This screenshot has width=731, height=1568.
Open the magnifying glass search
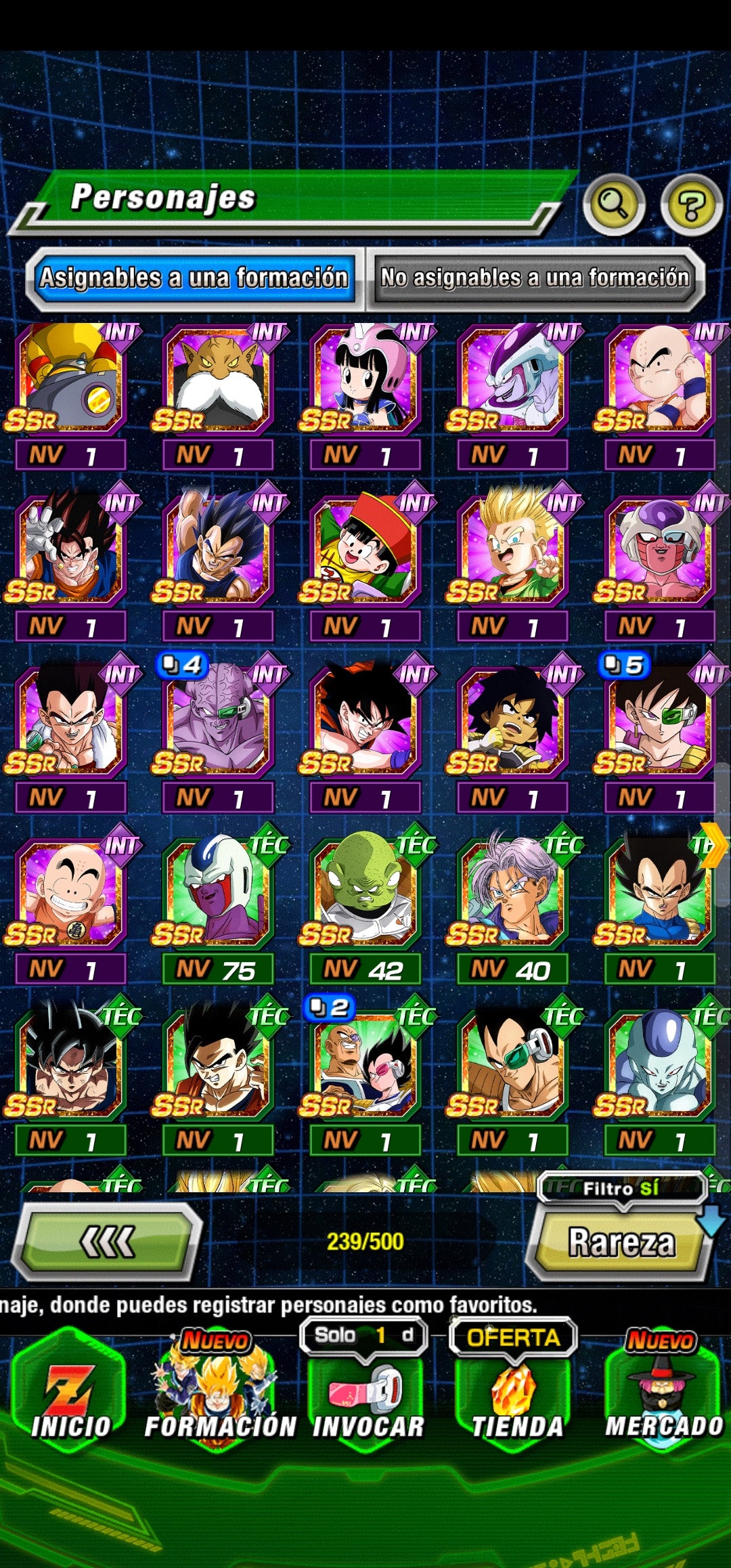tap(613, 204)
